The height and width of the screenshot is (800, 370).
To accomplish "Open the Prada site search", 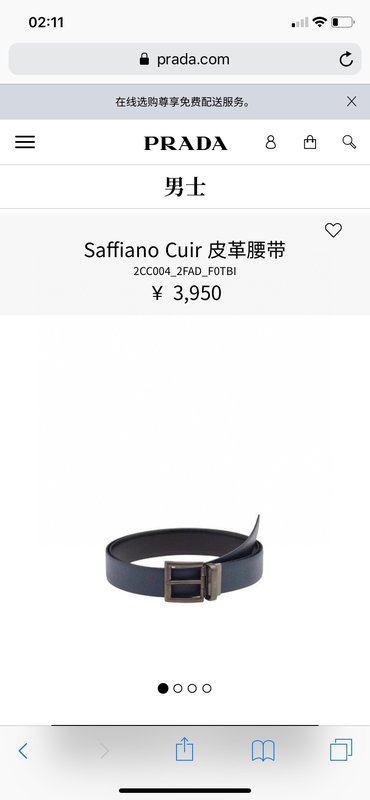I will [349, 142].
